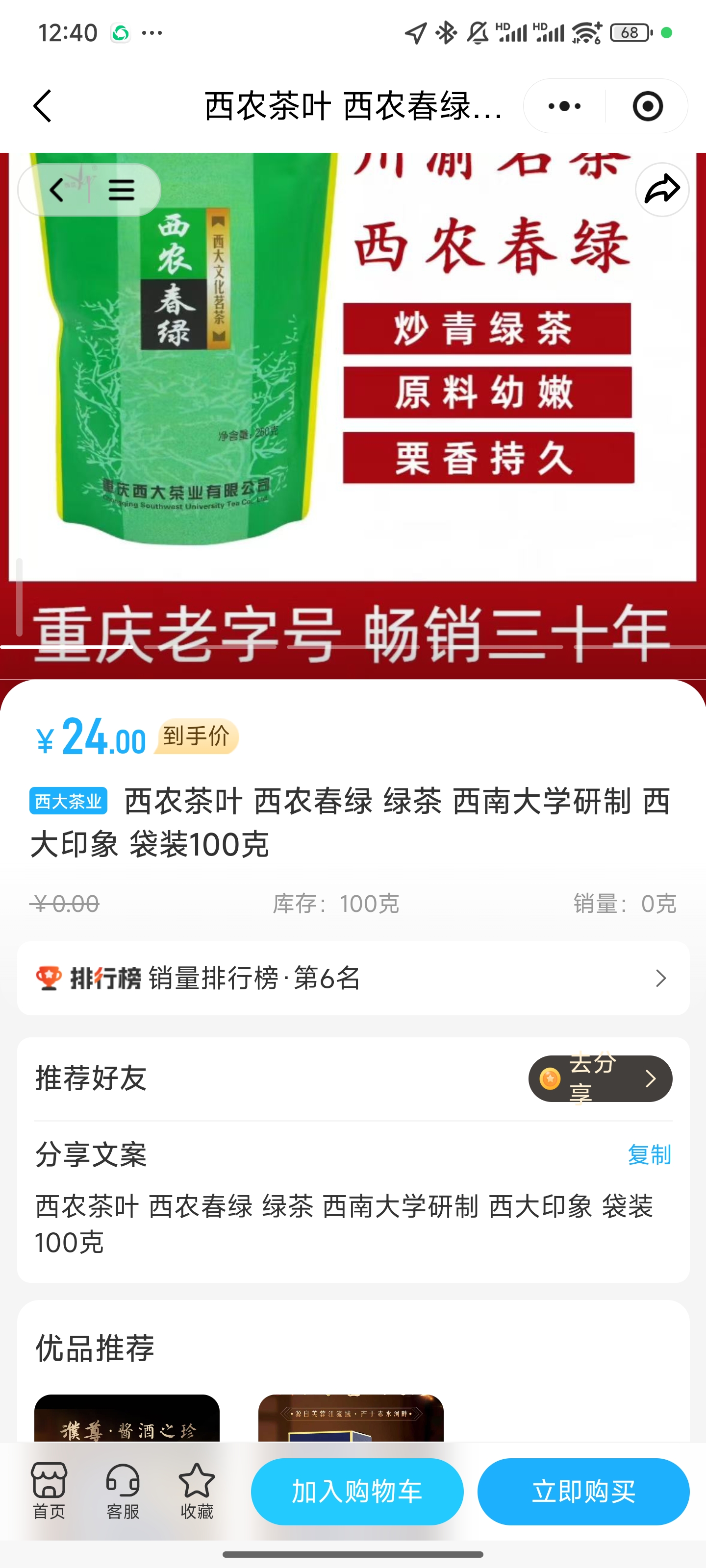
Task: Open the hamburger menu over the product image
Action: 121,190
